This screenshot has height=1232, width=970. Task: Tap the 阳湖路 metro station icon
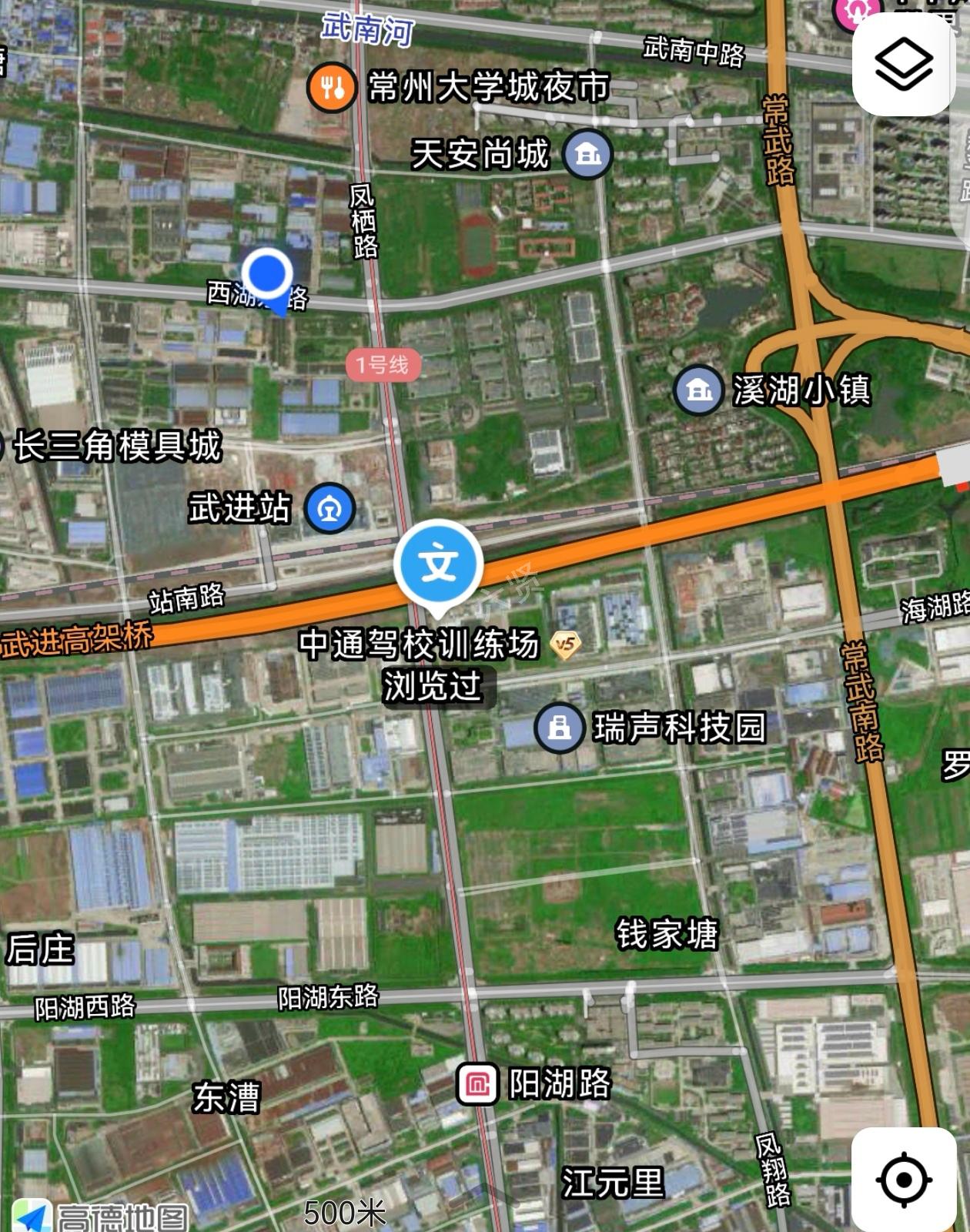pos(478,1084)
